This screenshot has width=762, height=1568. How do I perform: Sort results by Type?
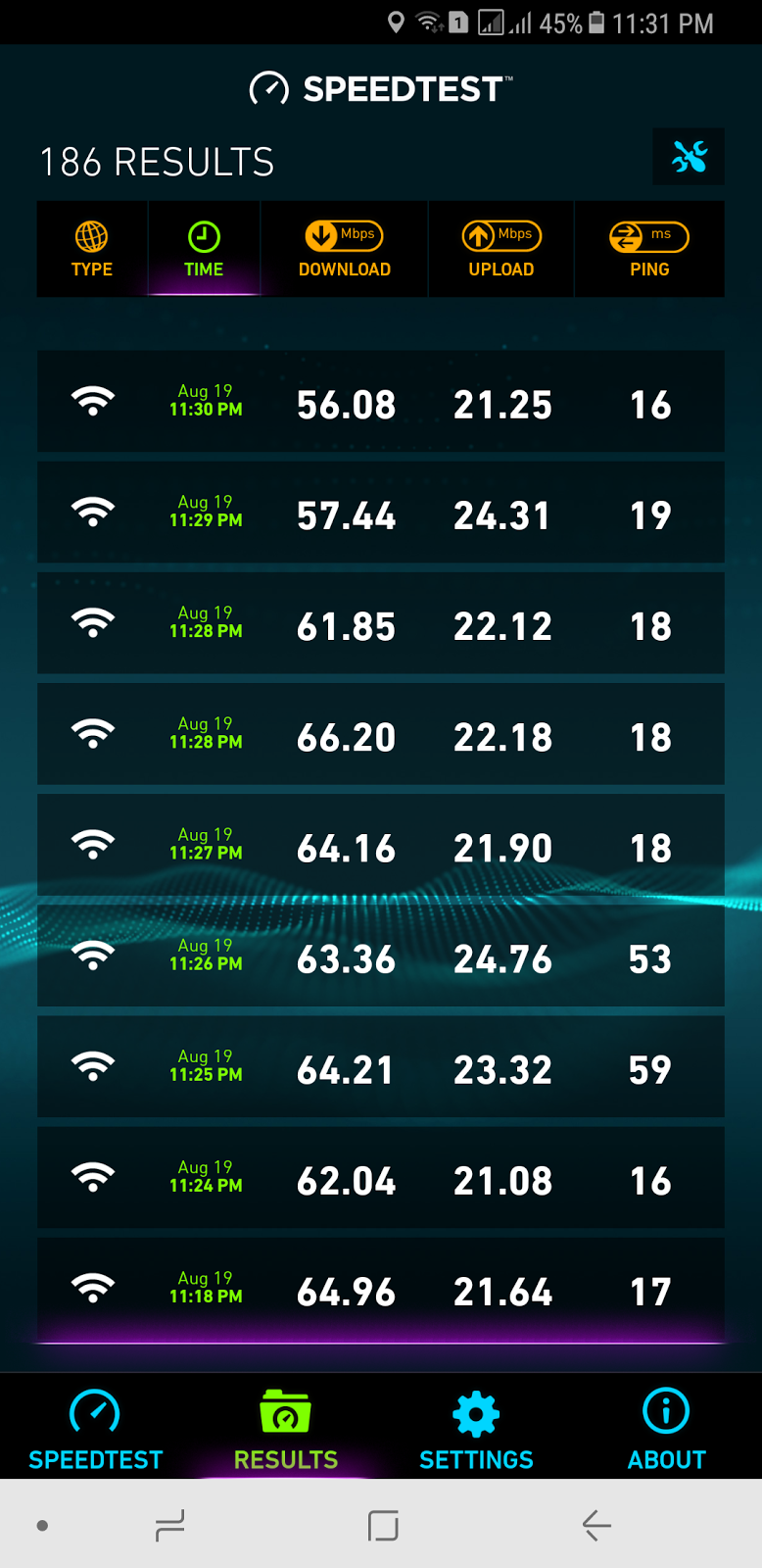(x=92, y=249)
